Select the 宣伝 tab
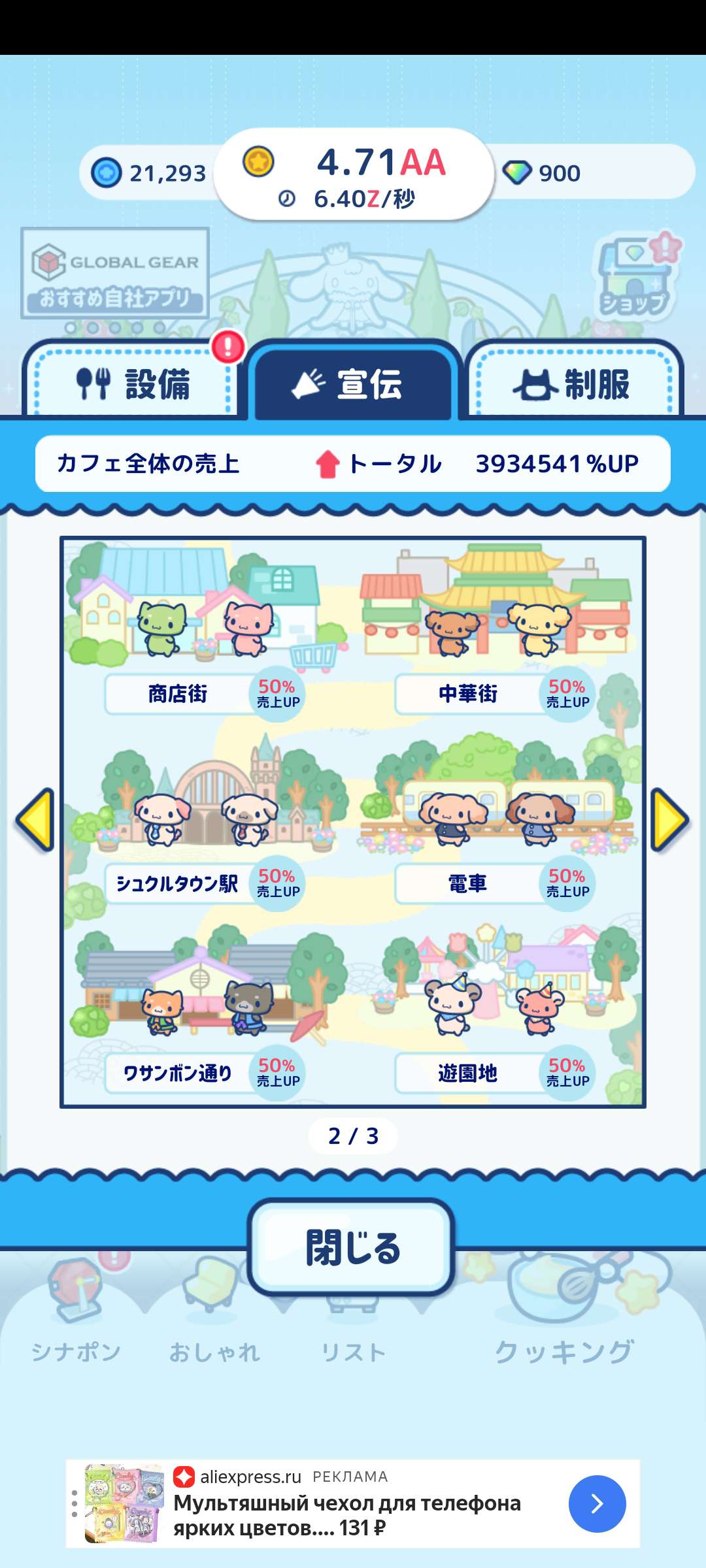Viewport: 706px width, 1568px height. (353, 384)
